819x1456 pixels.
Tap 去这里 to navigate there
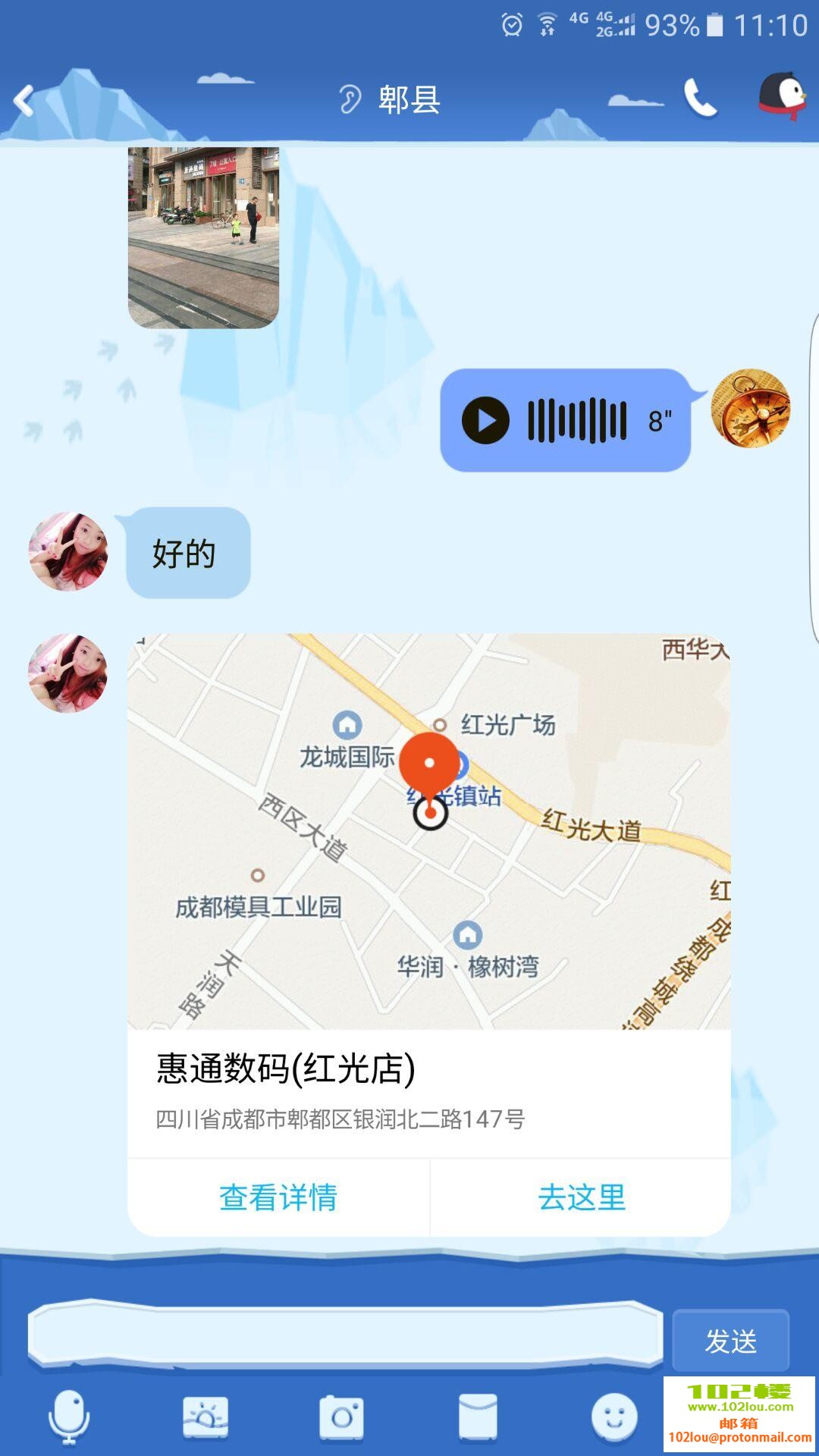(x=581, y=1197)
